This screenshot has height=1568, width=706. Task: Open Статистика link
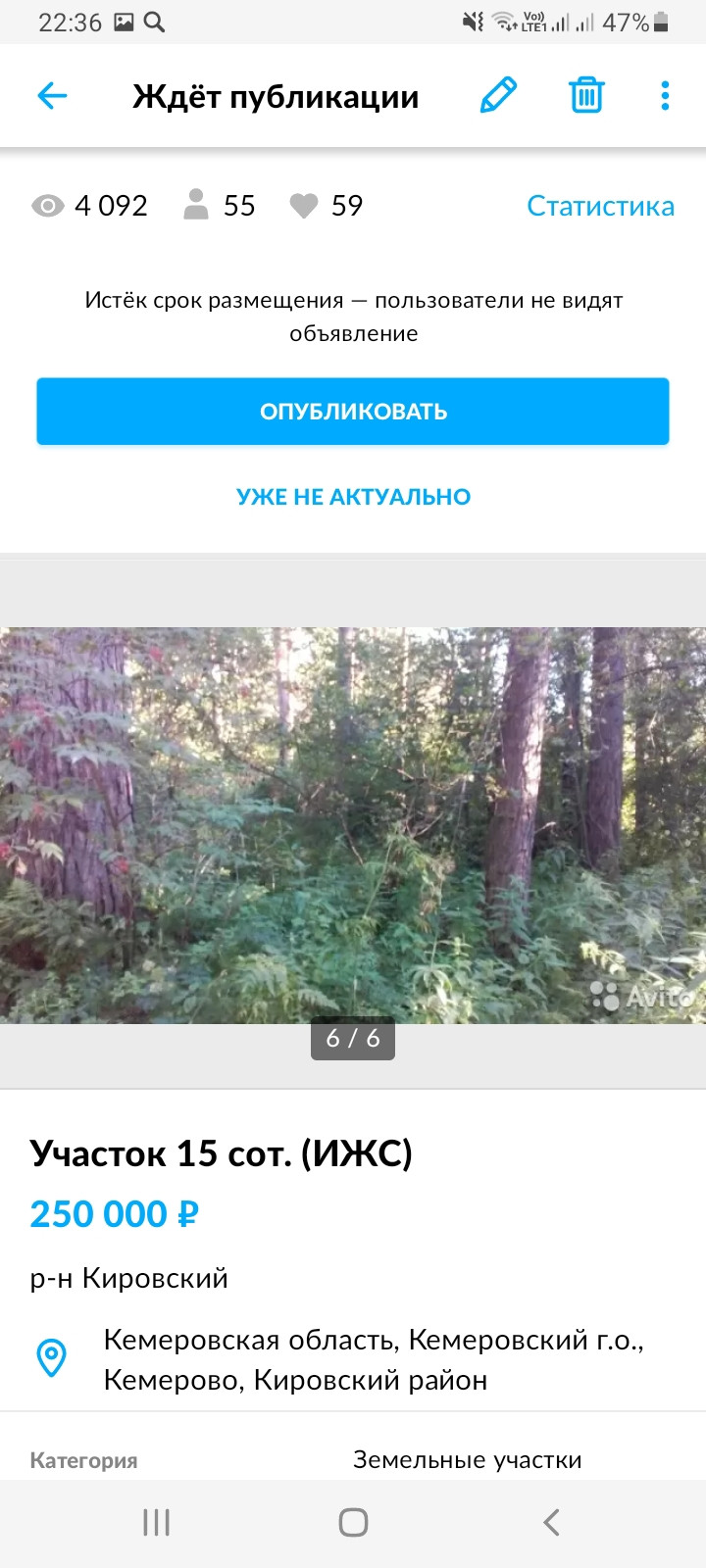pyautogui.click(x=600, y=206)
